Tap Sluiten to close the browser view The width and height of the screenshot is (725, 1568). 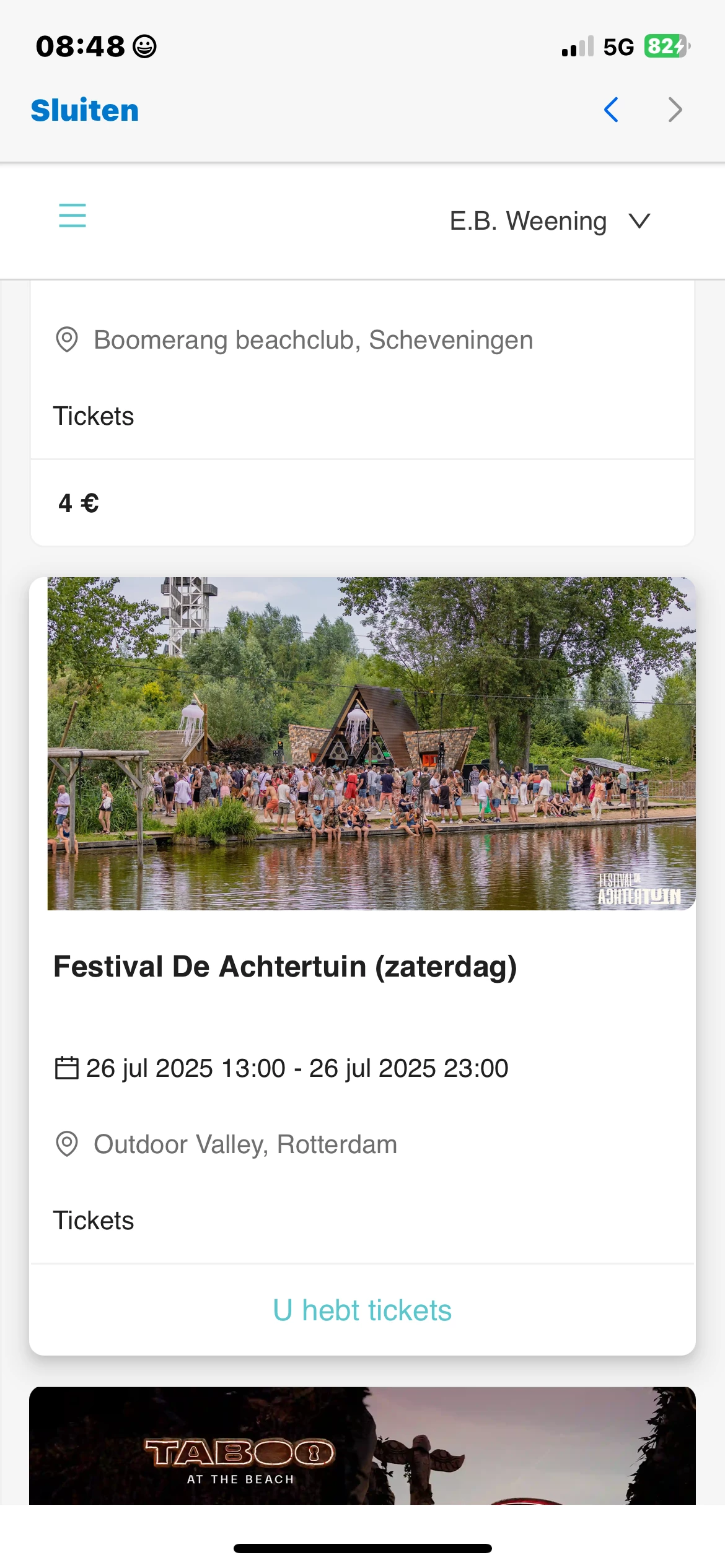pos(85,111)
